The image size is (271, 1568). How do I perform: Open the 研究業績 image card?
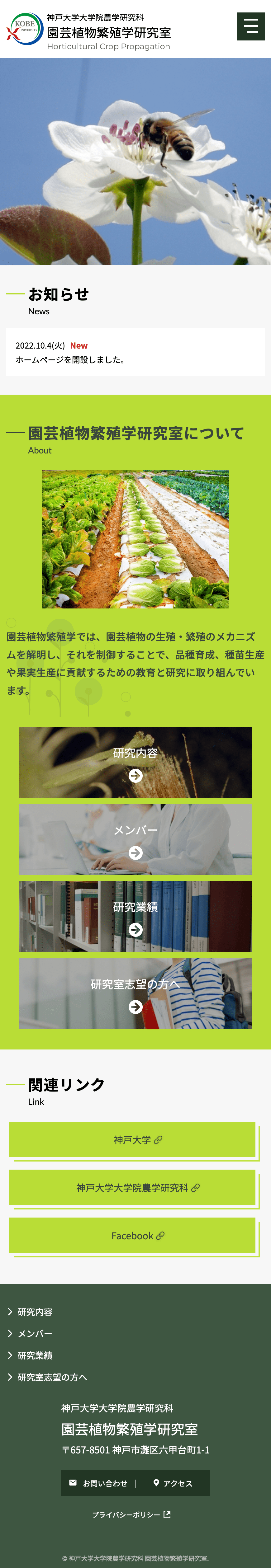(135, 916)
